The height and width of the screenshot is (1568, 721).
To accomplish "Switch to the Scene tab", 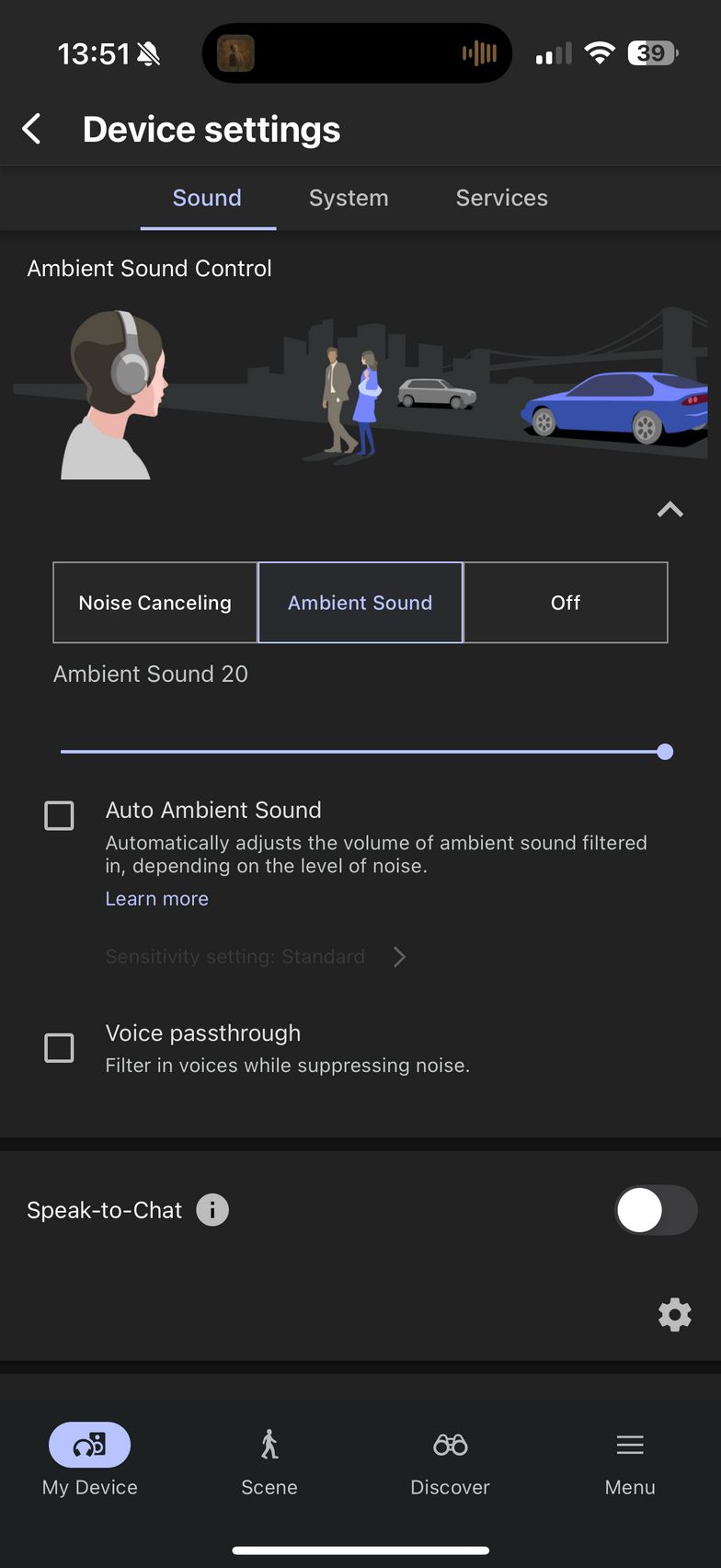I will click(269, 1462).
